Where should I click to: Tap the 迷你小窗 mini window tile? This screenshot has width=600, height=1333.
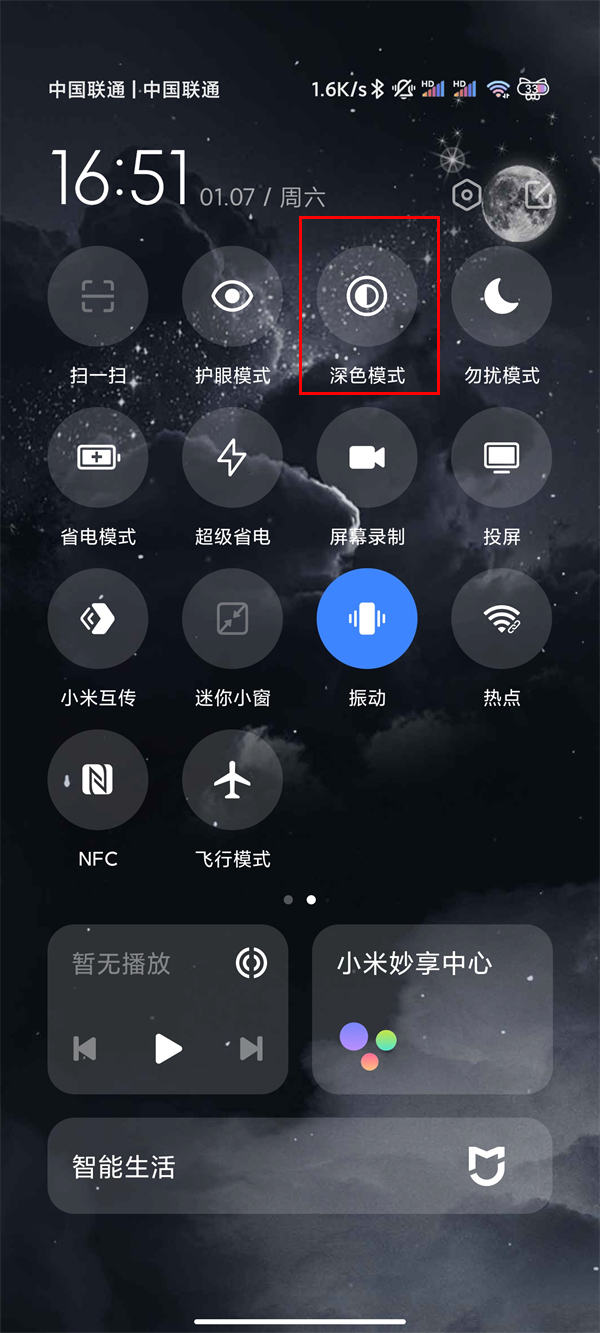tap(232, 619)
